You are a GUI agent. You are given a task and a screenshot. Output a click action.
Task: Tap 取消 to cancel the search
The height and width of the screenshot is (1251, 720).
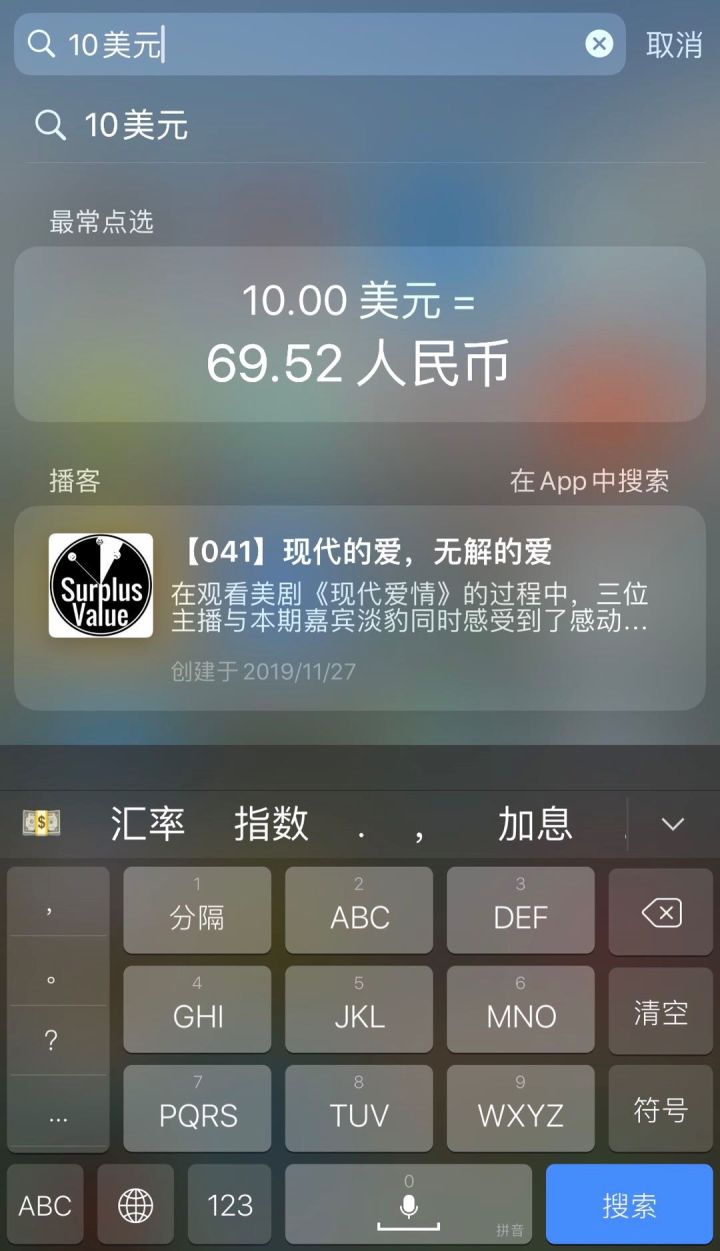point(674,44)
